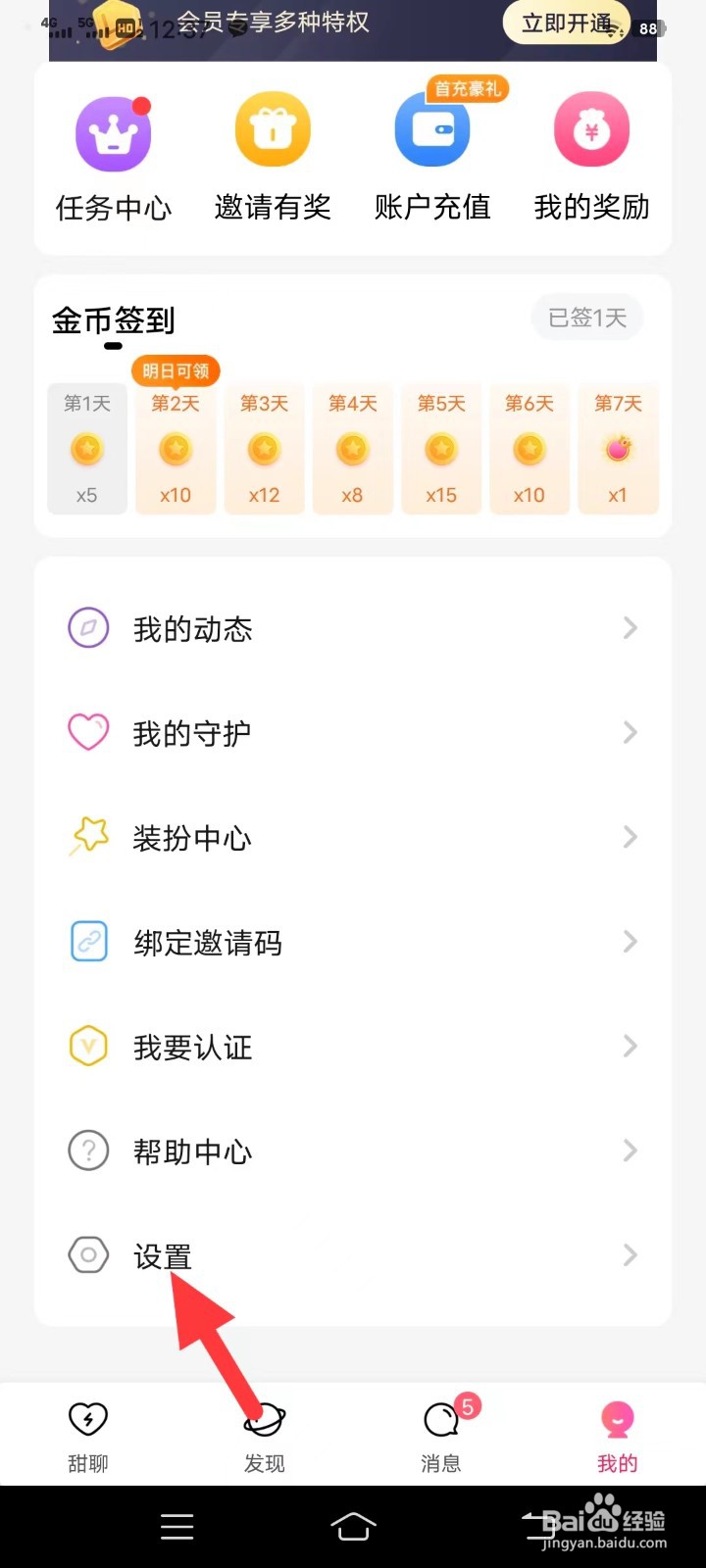The width and height of the screenshot is (706, 1568).
Task: Open 帮助中心 help center
Action: (353, 1151)
